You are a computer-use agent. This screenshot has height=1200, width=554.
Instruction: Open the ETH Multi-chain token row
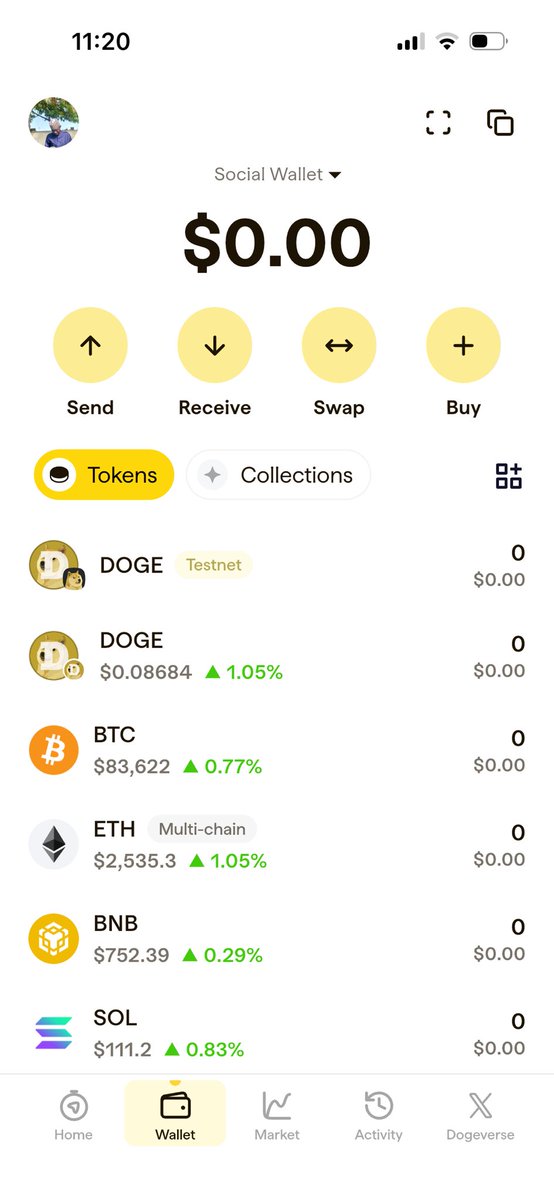[277, 845]
